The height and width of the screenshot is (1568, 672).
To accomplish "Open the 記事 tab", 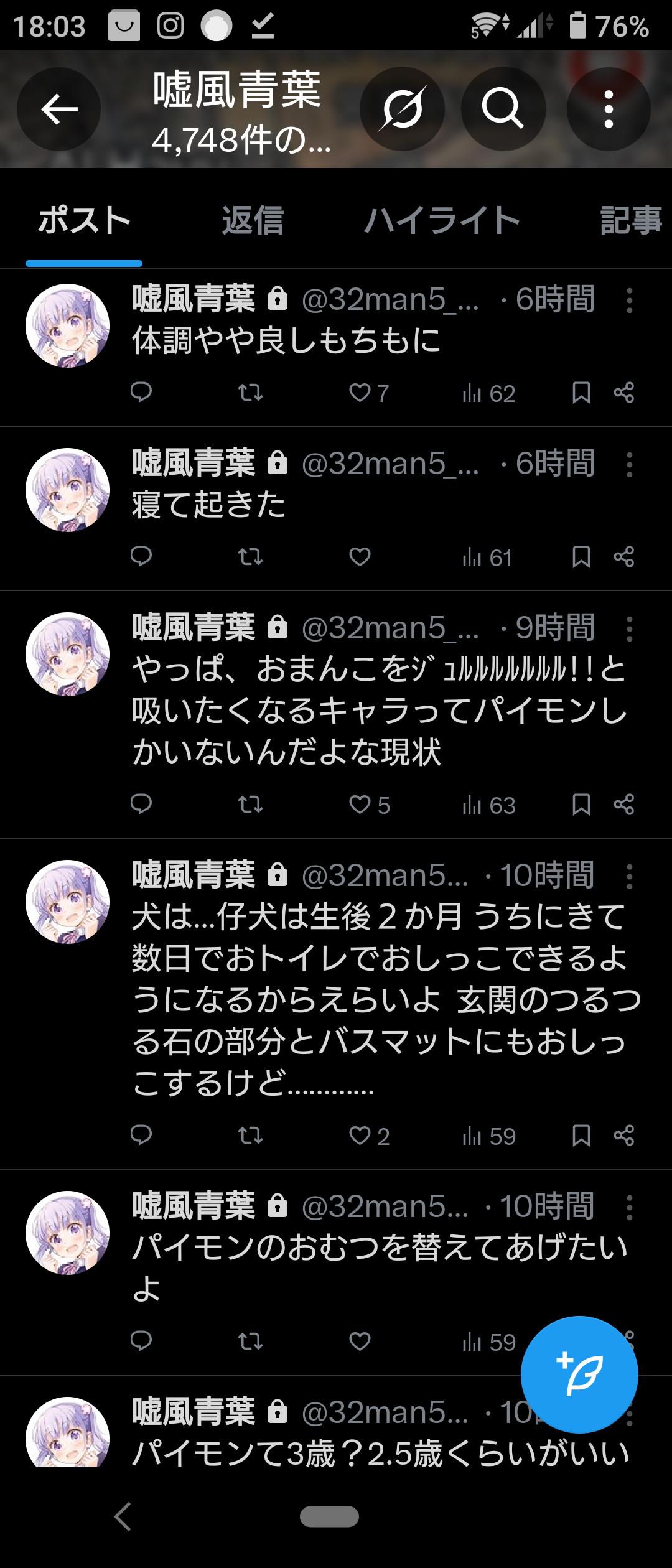I will pyautogui.click(x=630, y=220).
